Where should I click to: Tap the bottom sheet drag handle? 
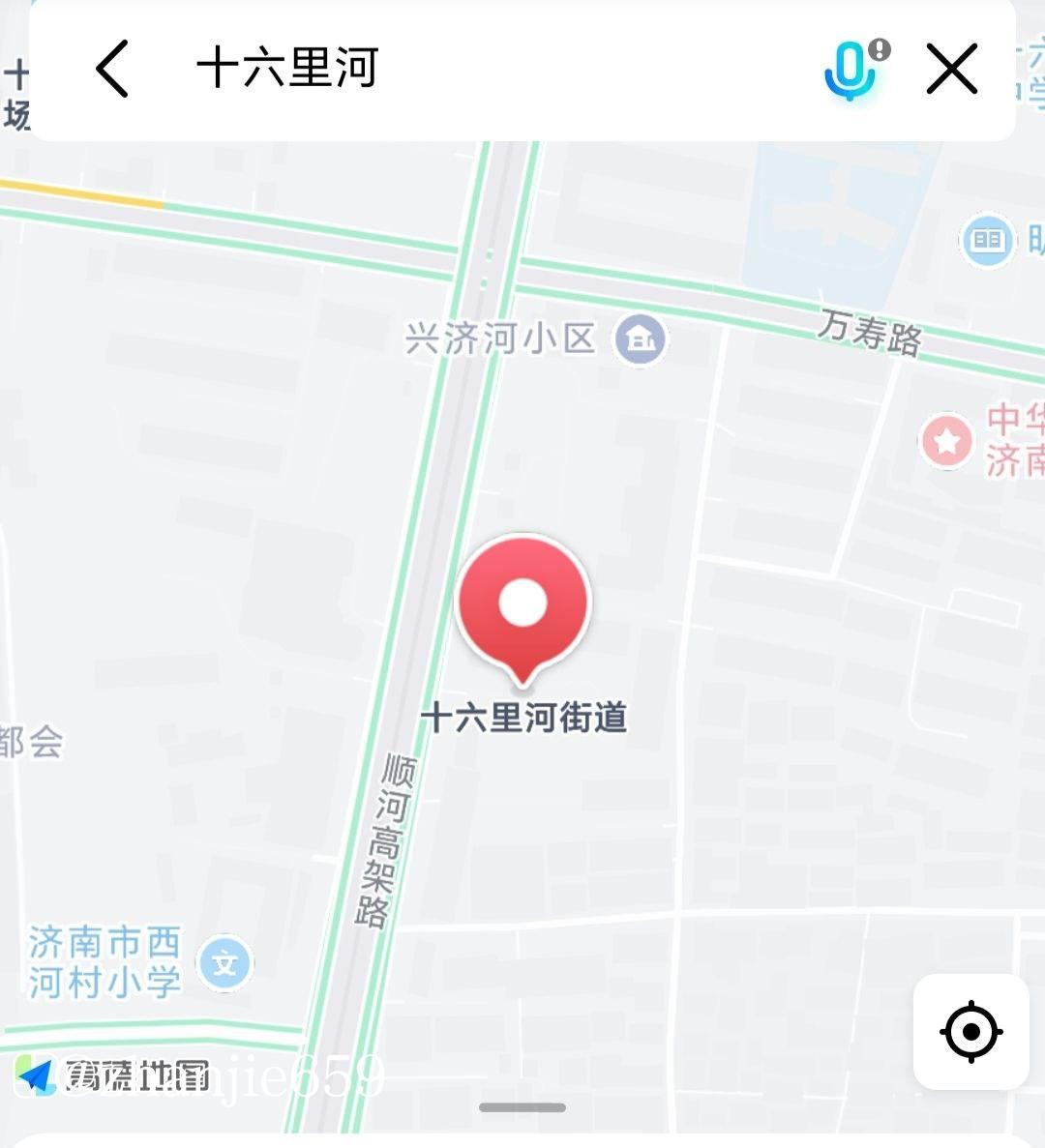coord(522,1107)
